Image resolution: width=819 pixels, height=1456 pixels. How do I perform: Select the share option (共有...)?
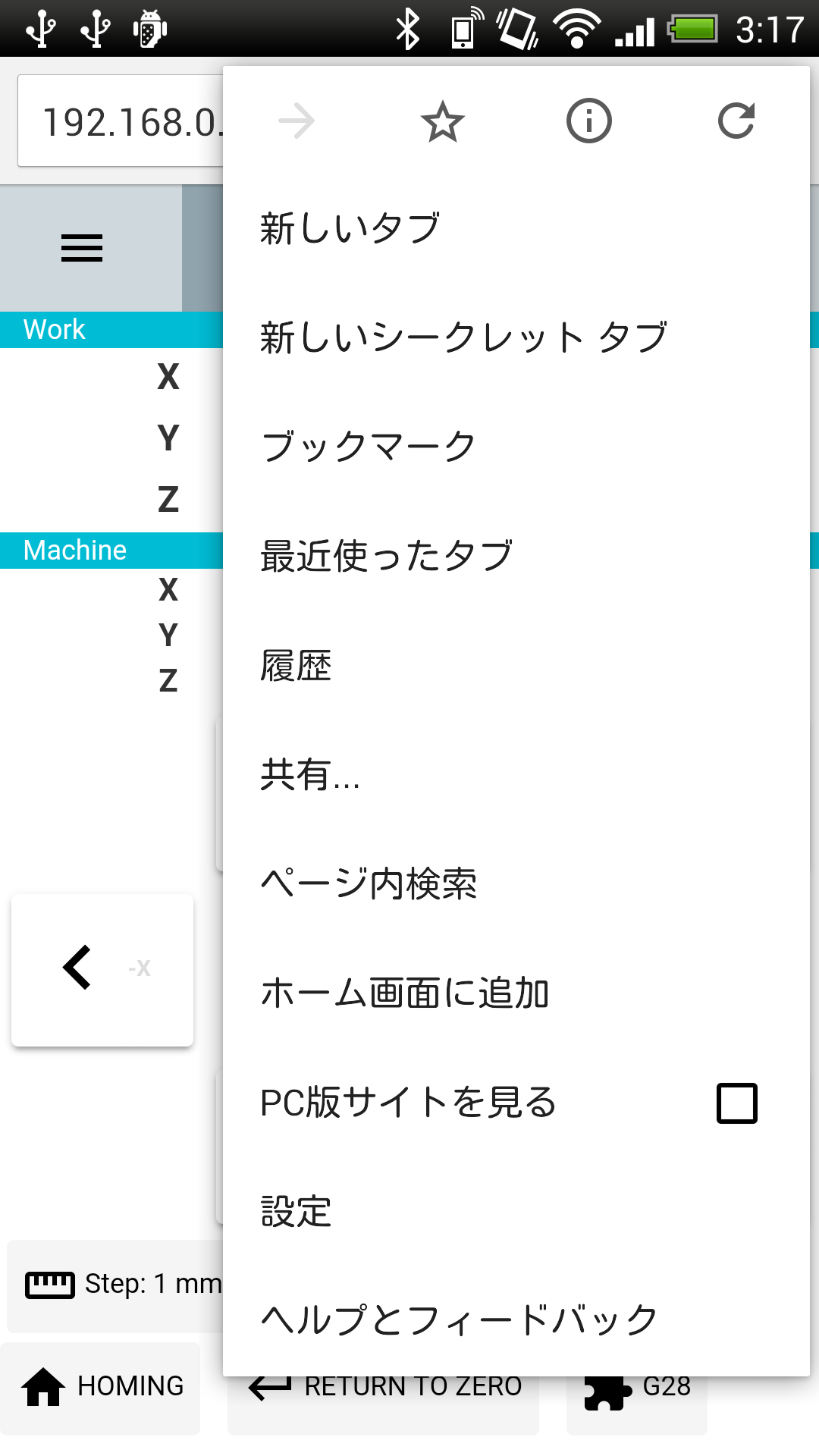coord(310,775)
